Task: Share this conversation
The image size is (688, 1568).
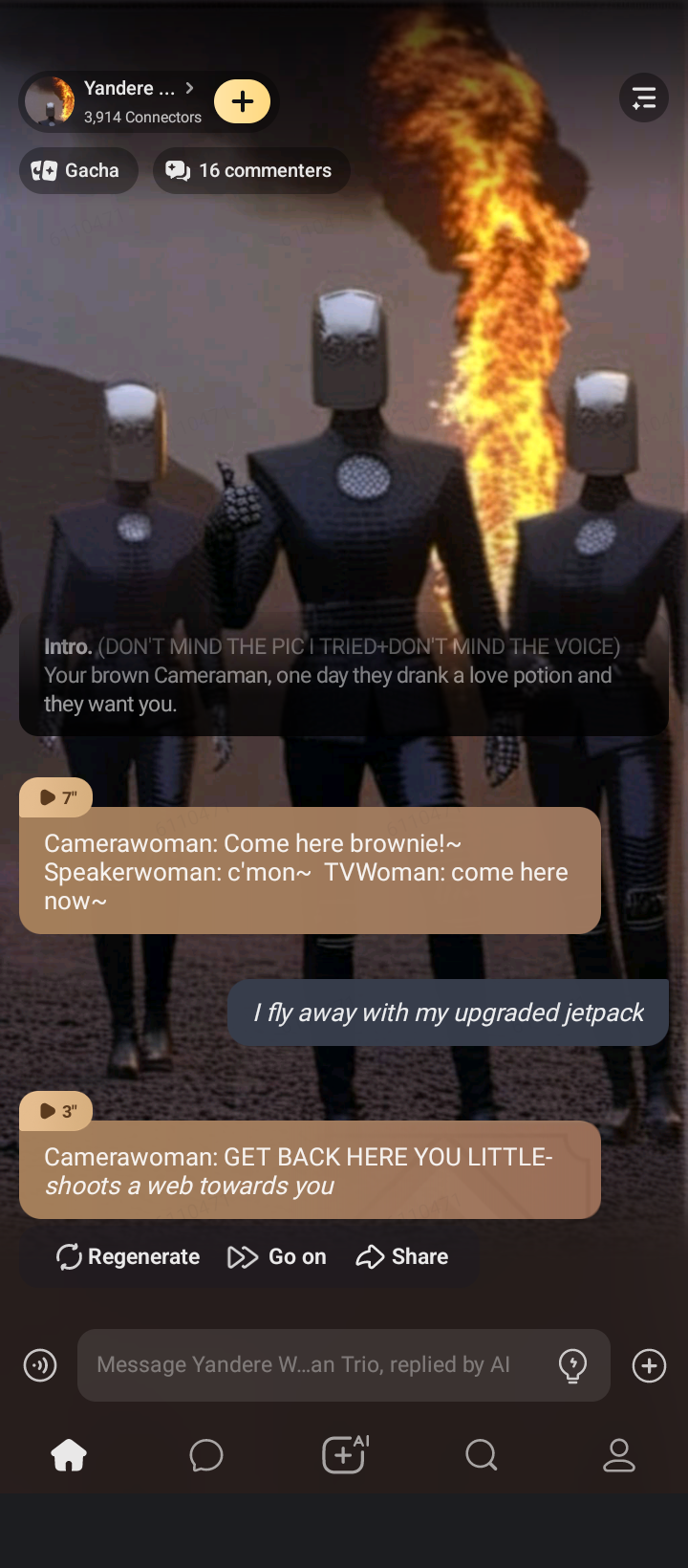Action: [402, 1256]
